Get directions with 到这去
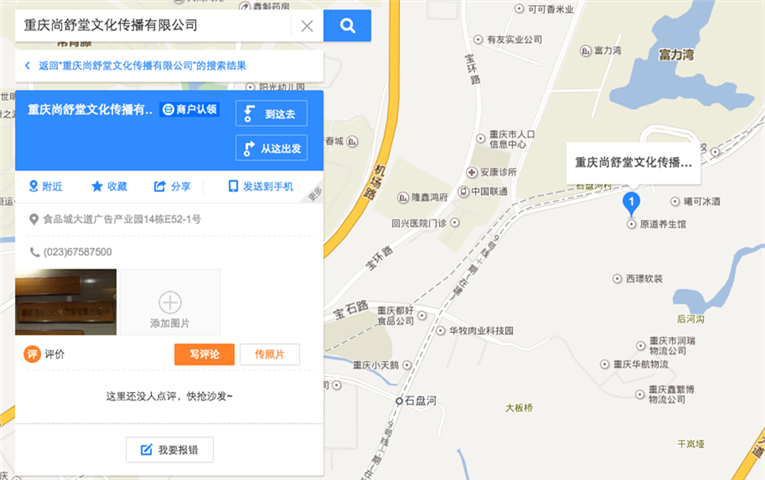This screenshot has width=765, height=480. [x=271, y=114]
